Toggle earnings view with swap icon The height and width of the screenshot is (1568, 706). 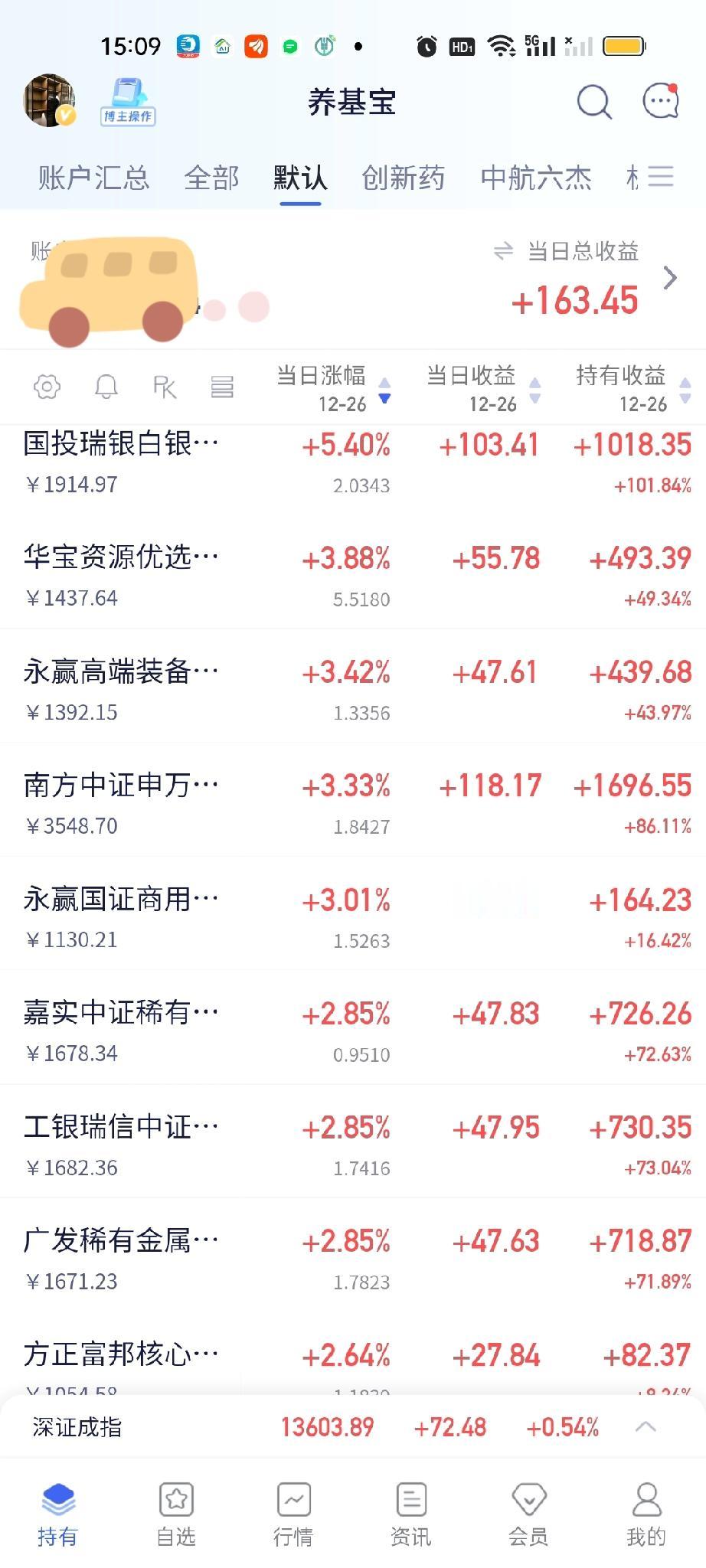pos(502,251)
